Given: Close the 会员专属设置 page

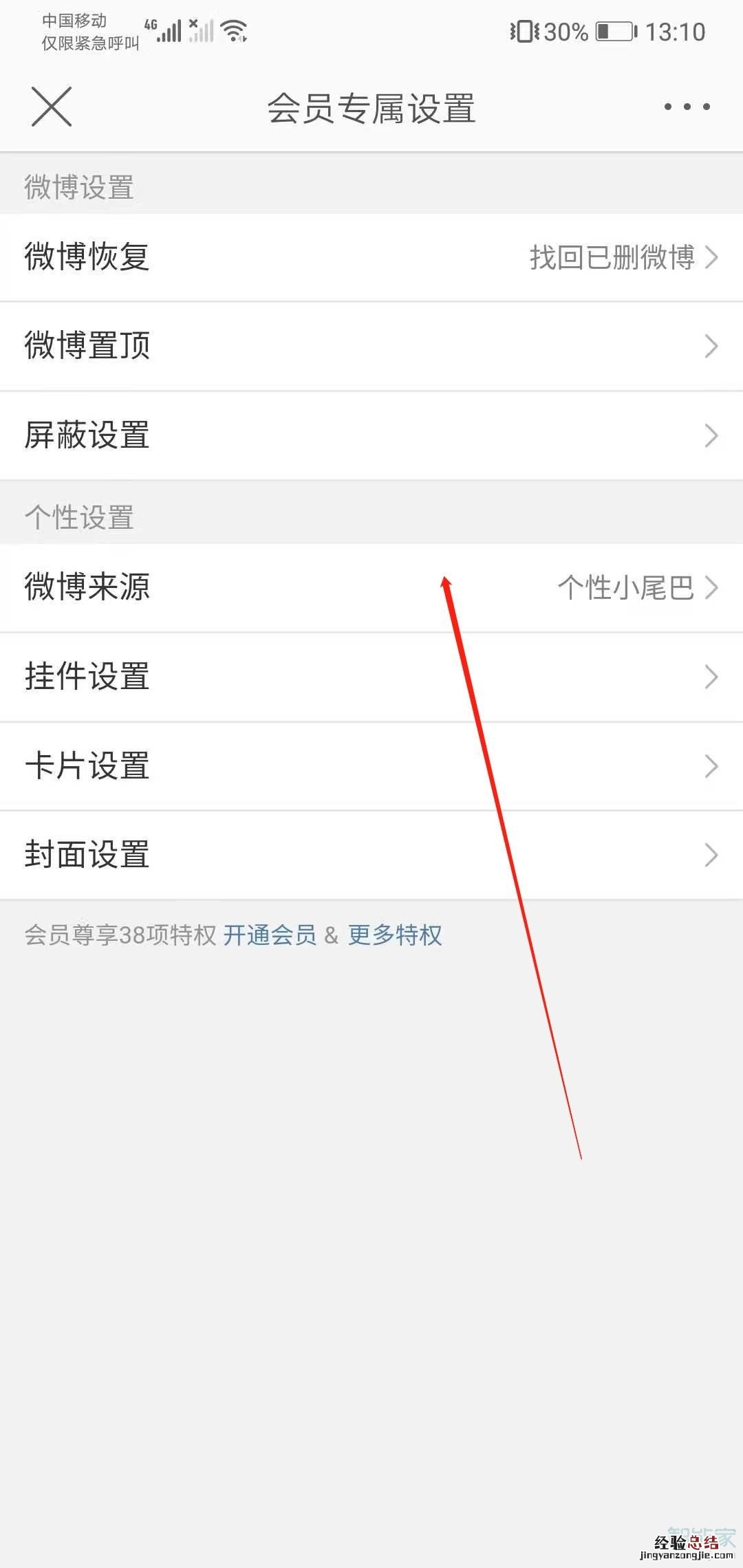Looking at the screenshot, I should click(52, 107).
